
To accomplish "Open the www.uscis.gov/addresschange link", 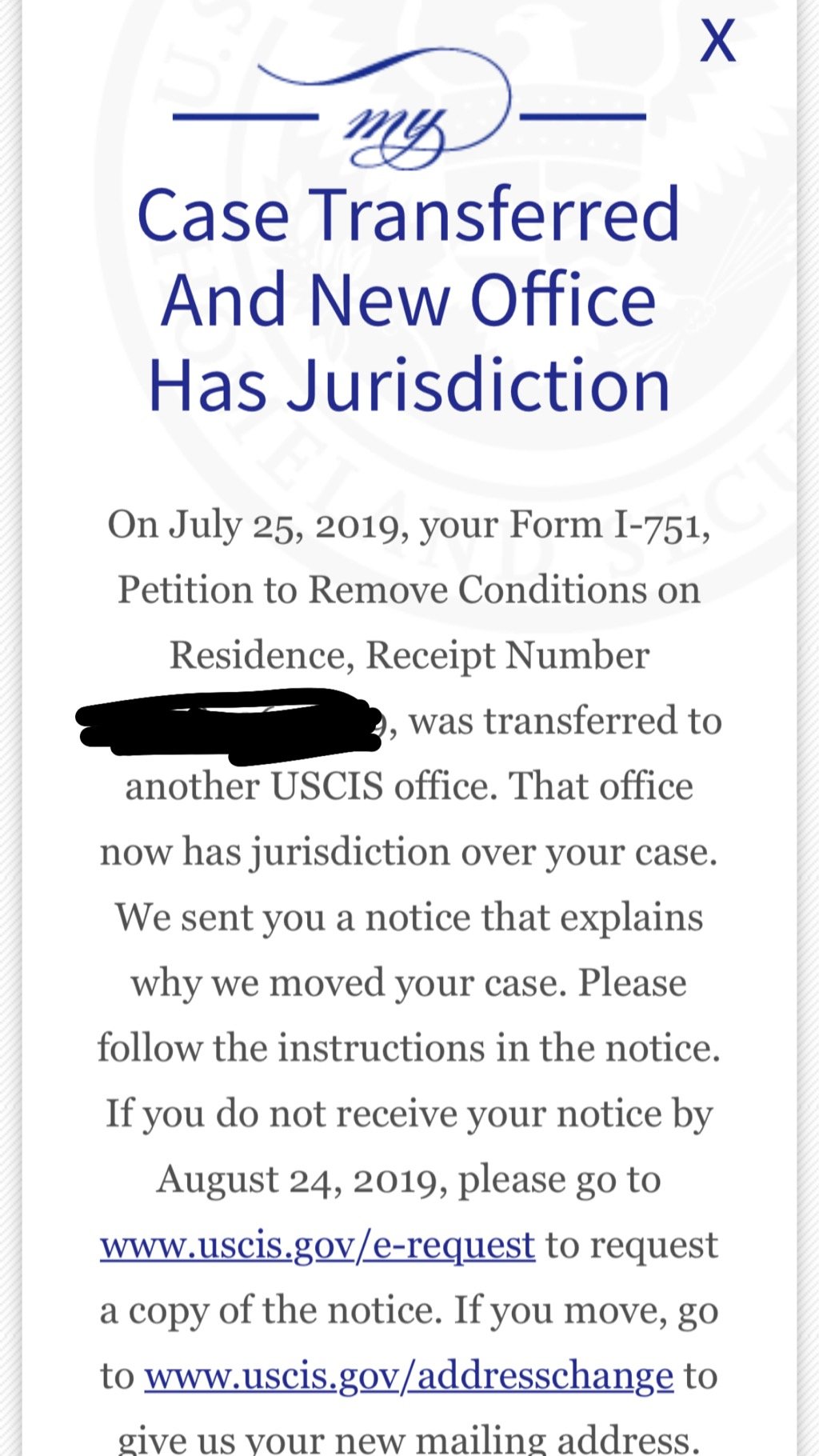I will (x=409, y=1376).
